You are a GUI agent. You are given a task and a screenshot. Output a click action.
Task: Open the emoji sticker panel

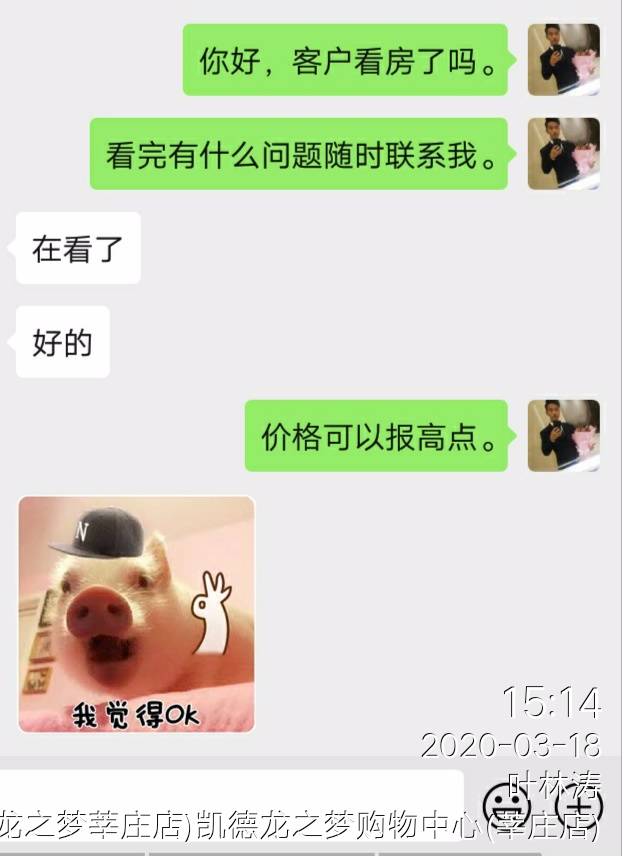[x=507, y=804]
